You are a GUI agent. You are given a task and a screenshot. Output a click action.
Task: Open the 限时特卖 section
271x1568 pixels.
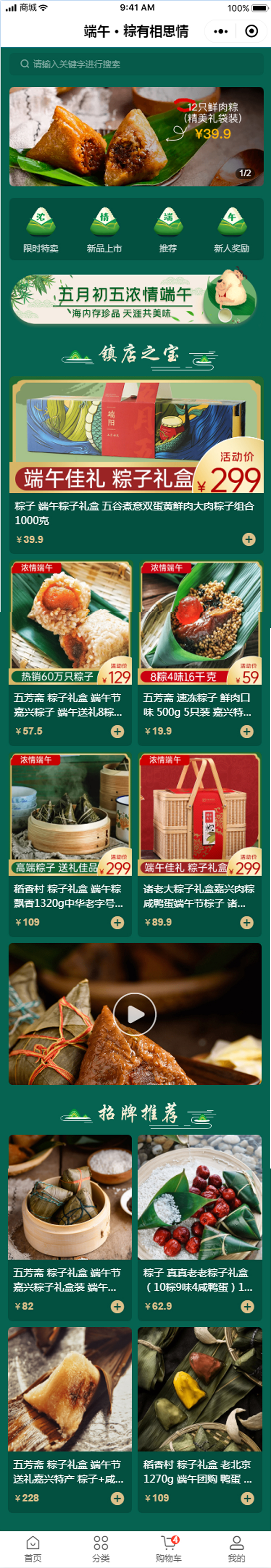click(41, 229)
